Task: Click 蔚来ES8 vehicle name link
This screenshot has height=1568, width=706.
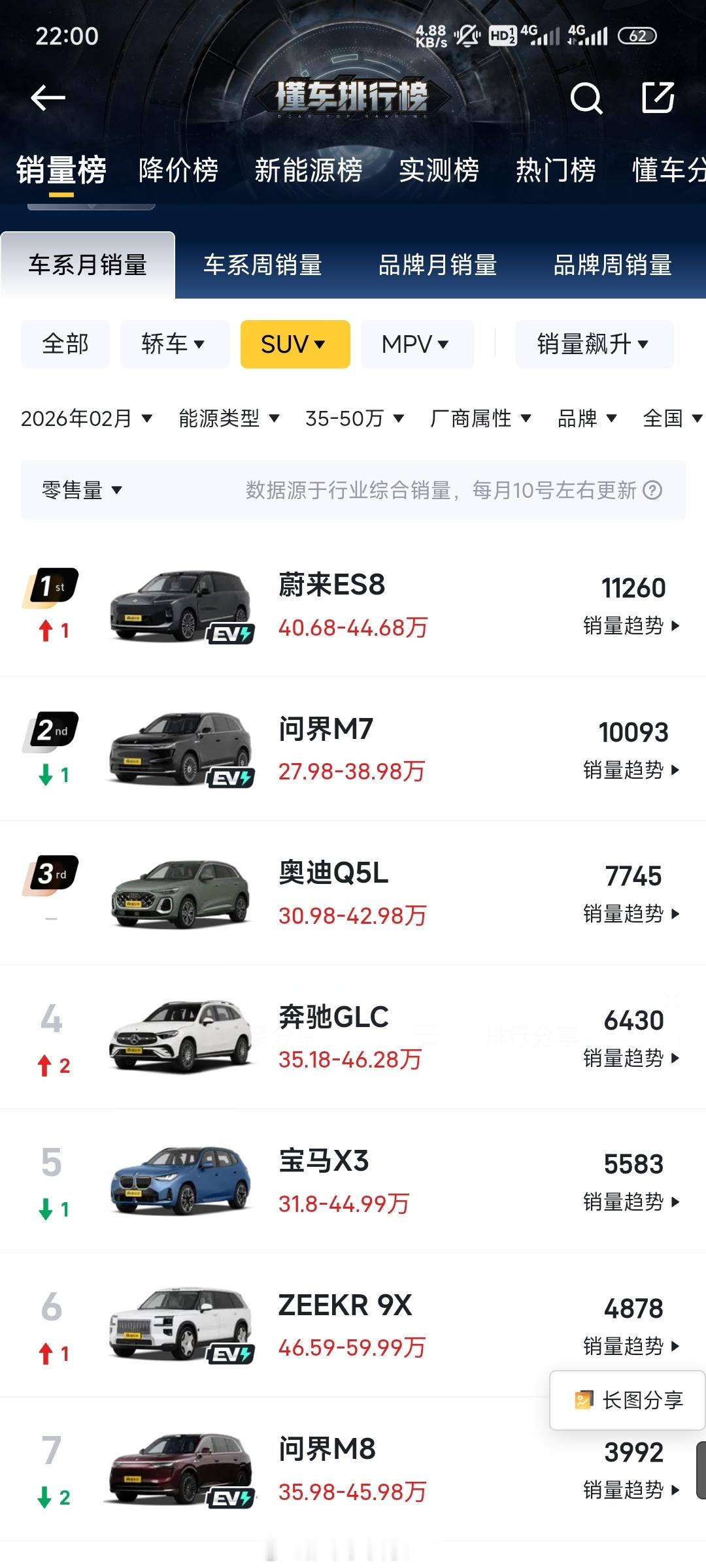Action: point(330,586)
